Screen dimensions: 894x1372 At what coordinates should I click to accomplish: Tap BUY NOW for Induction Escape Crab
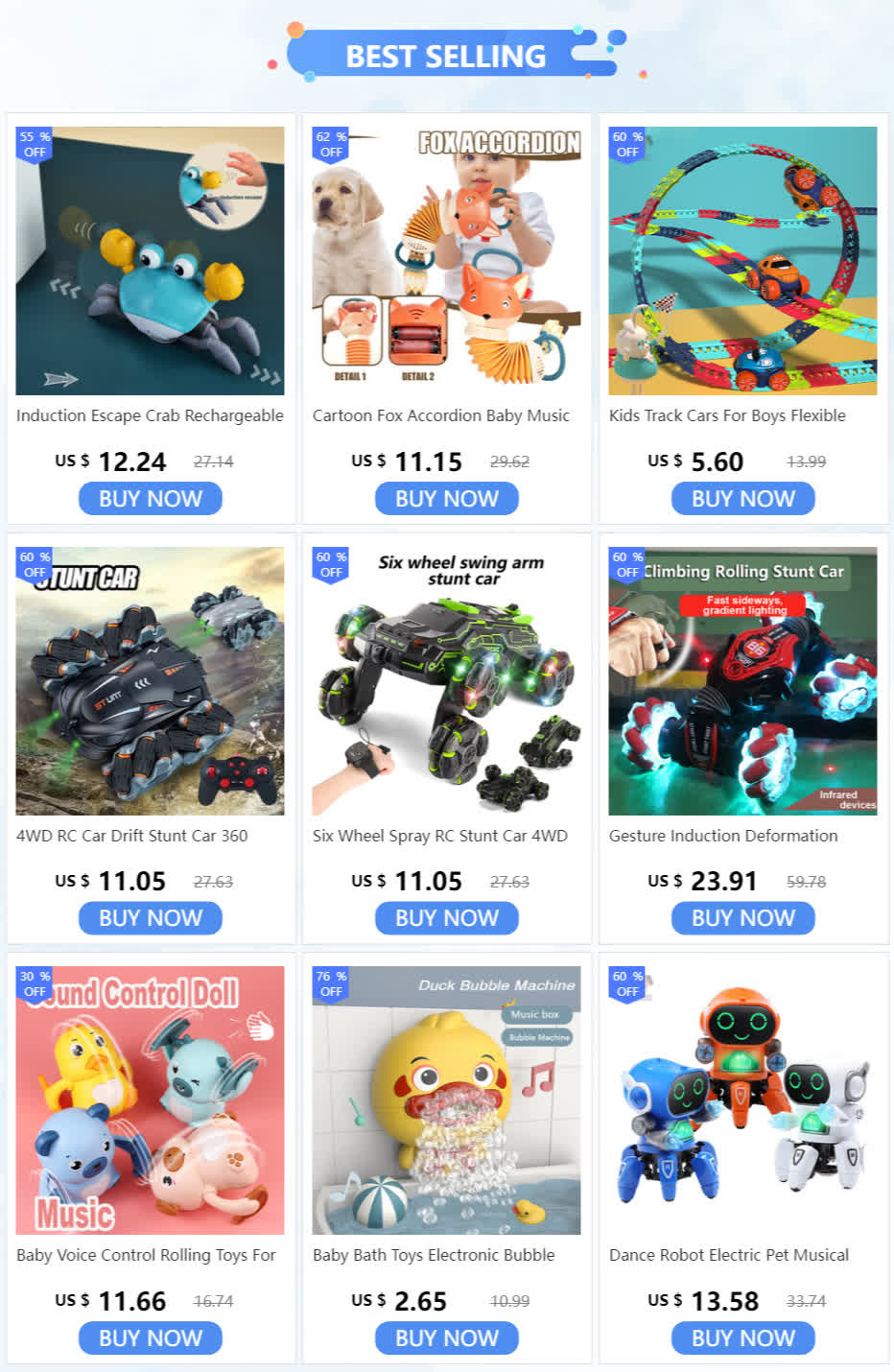(x=150, y=499)
